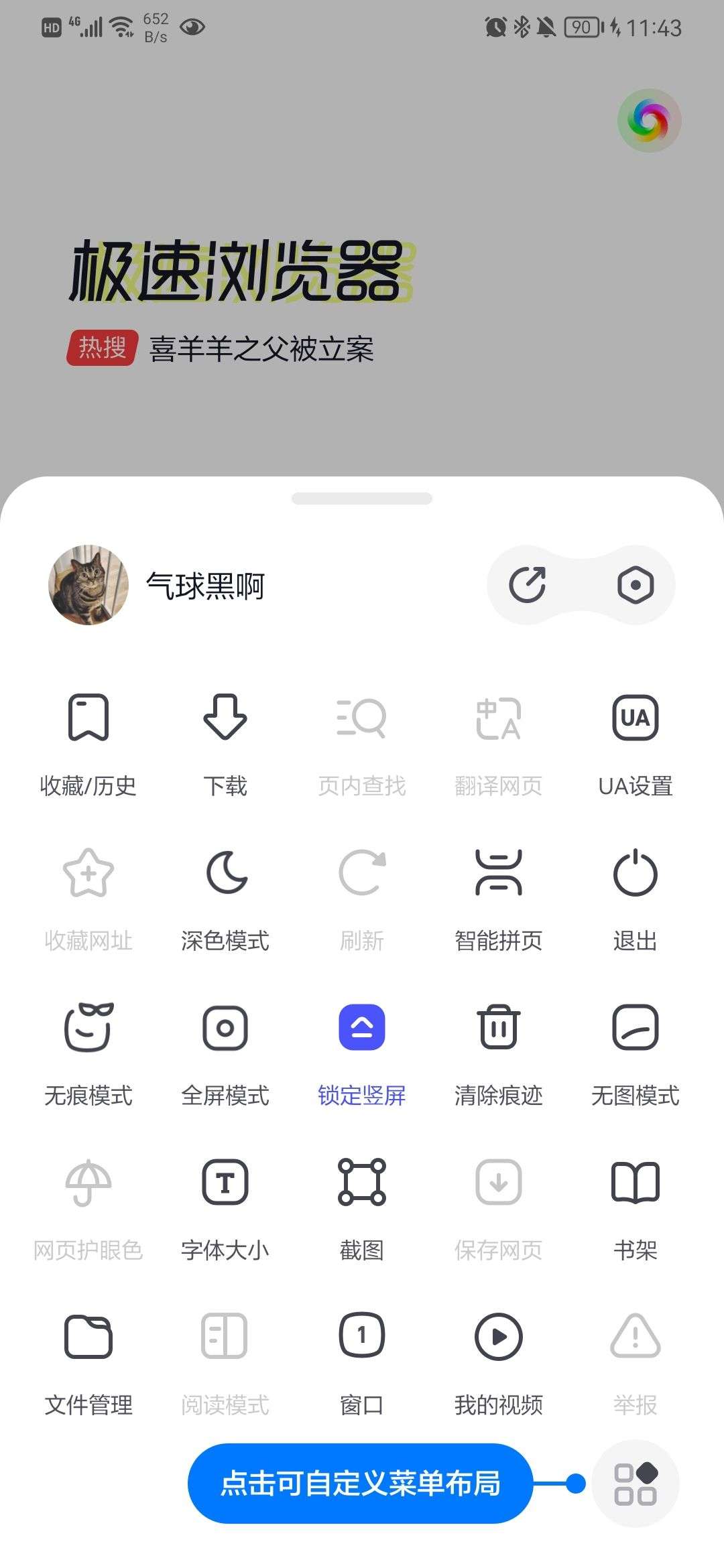Open the share icon beside the username
The image size is (724, 1568).
pyautogui.click(x=528, y=585)
